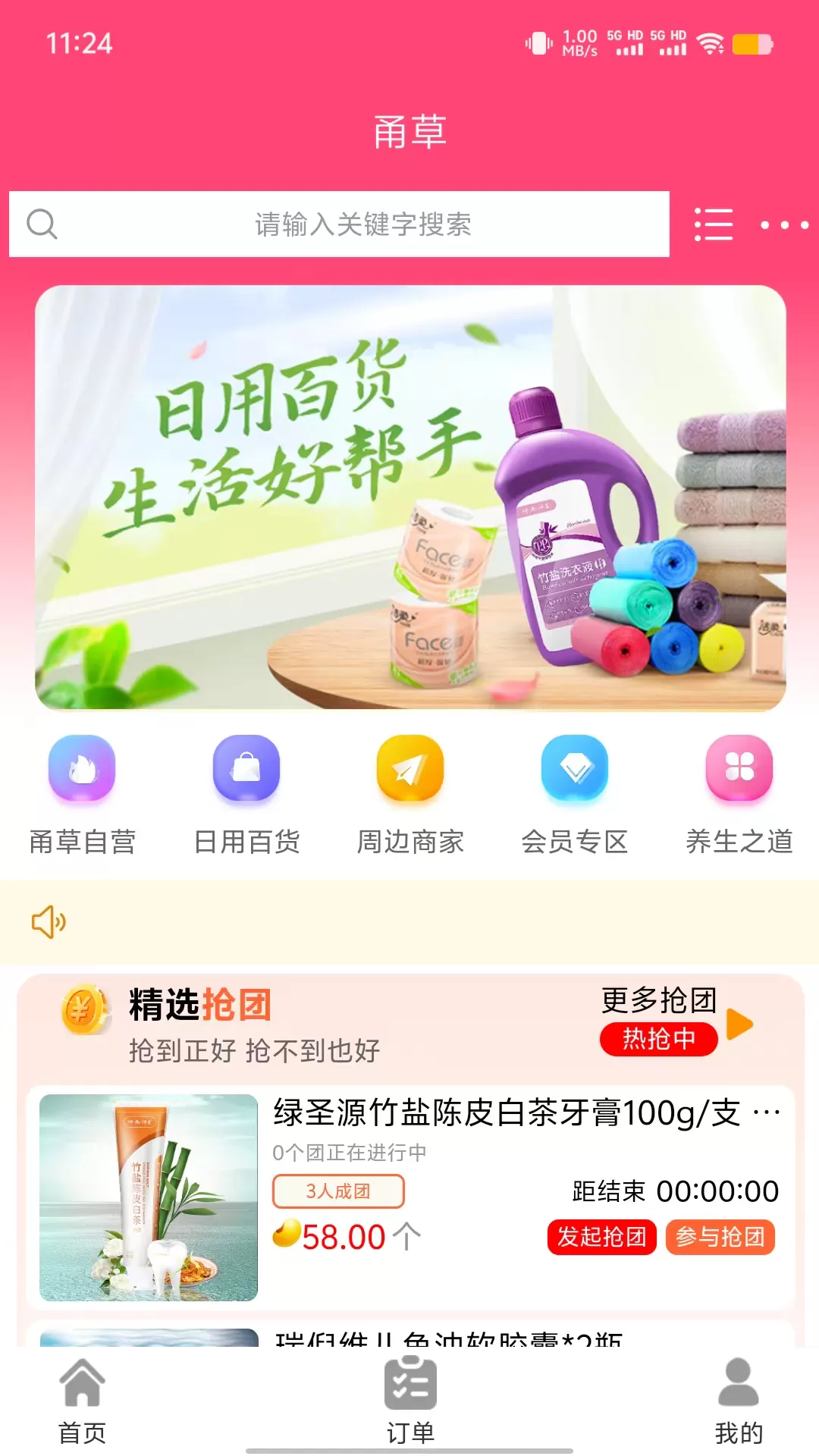Switch to the 订单 tab

tap(410, 1401)
